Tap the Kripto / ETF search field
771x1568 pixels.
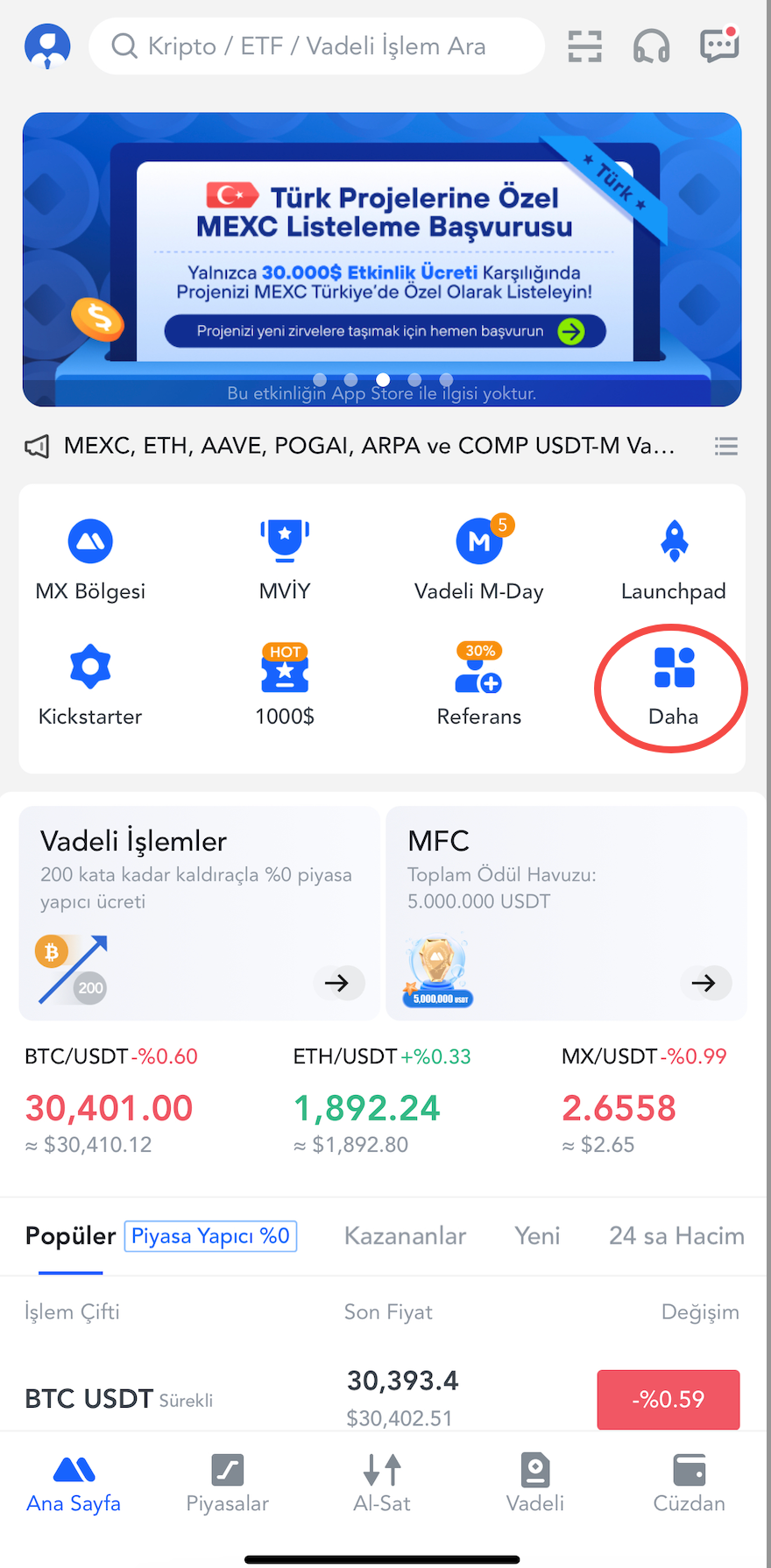click(315, 46)
